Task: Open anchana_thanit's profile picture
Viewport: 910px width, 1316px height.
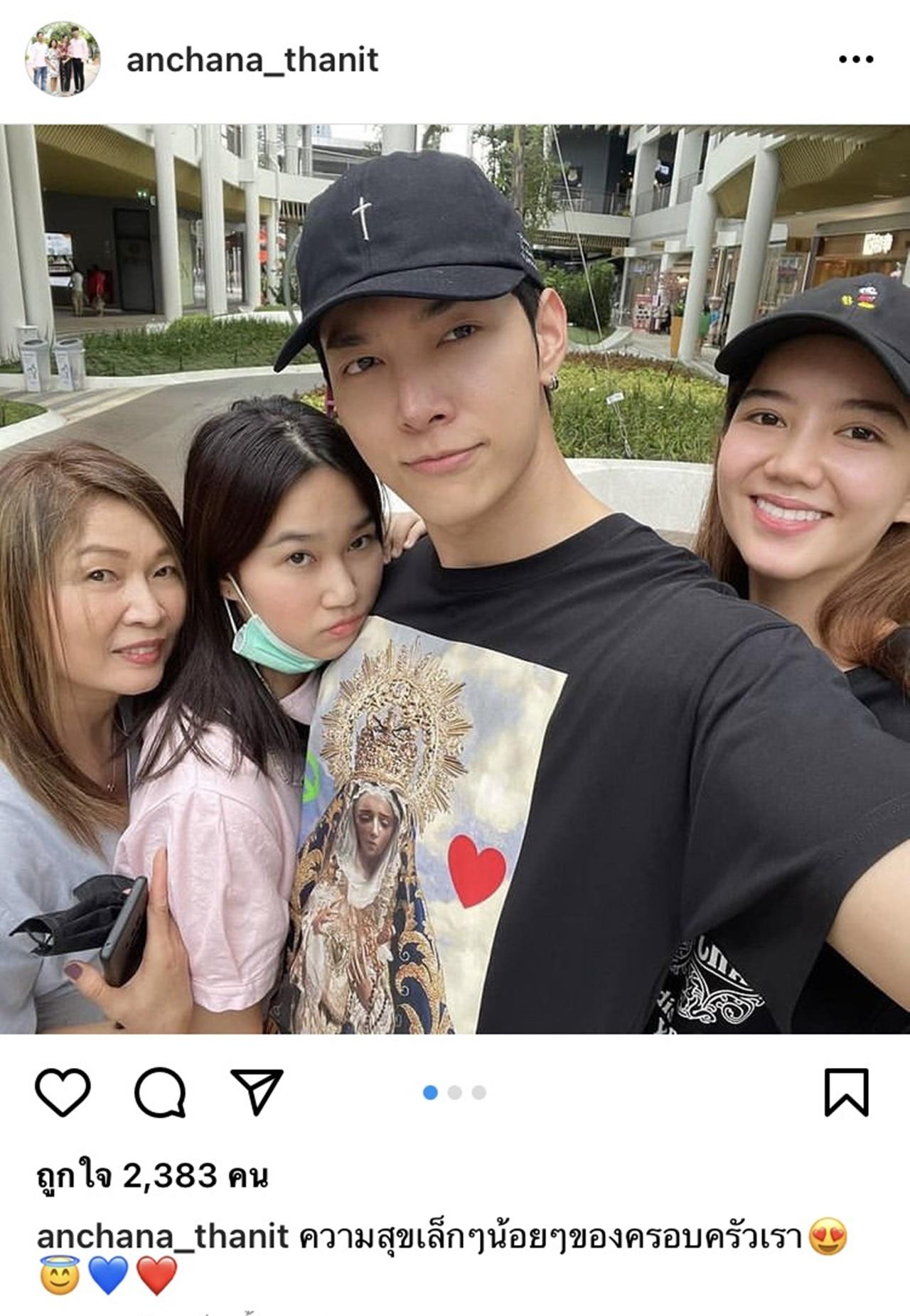Action: tap(63, 59)
